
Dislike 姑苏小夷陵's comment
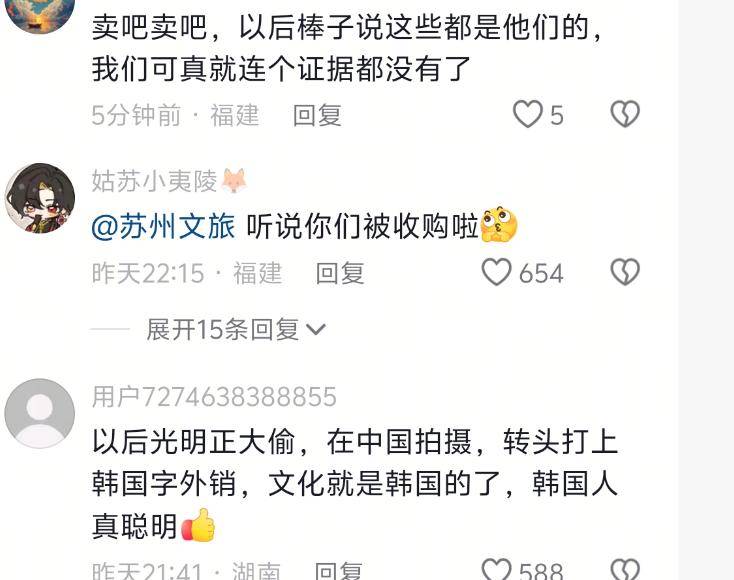(x=625, y=272)
